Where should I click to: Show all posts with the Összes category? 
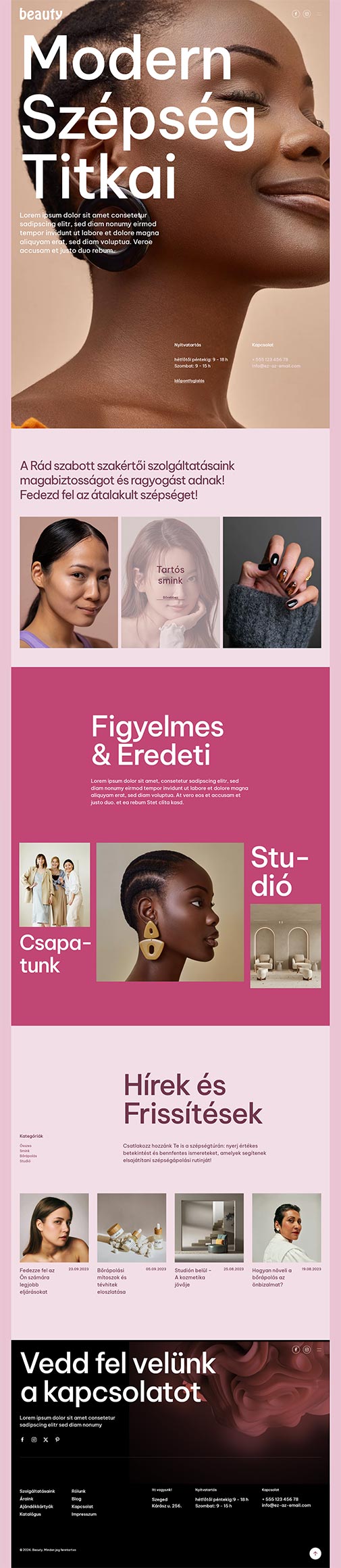[x=26, y=1146]
